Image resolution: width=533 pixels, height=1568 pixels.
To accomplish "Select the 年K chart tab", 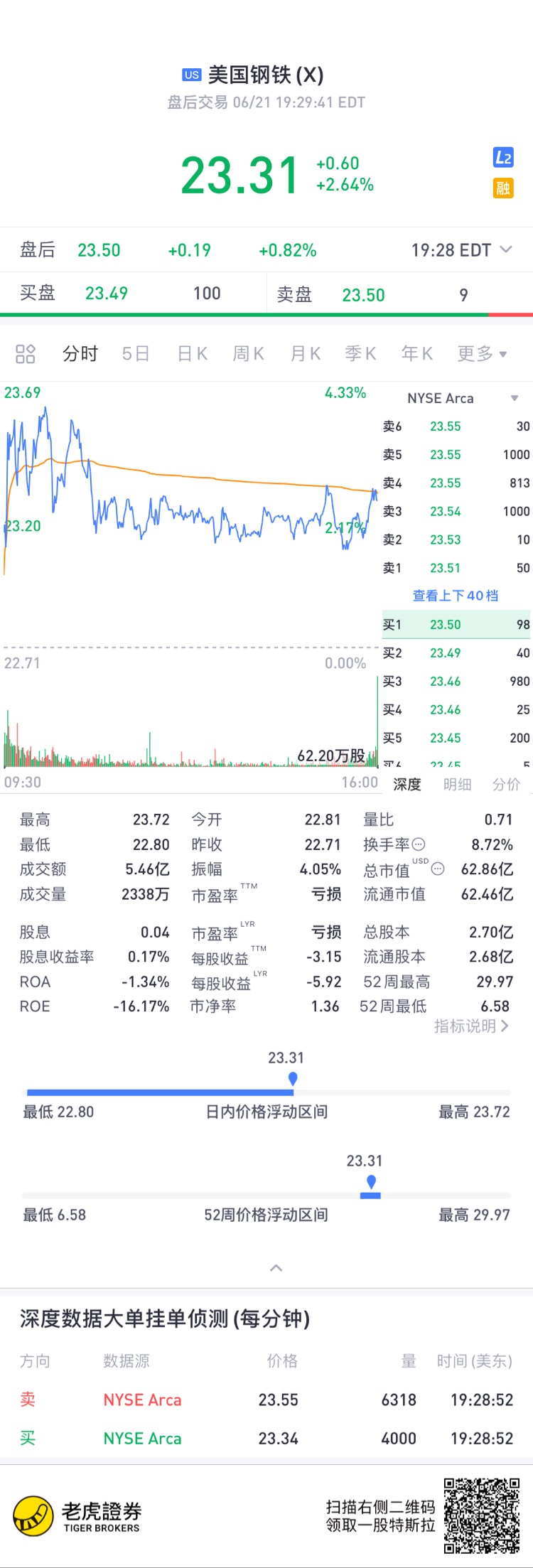I will (417, 354).
